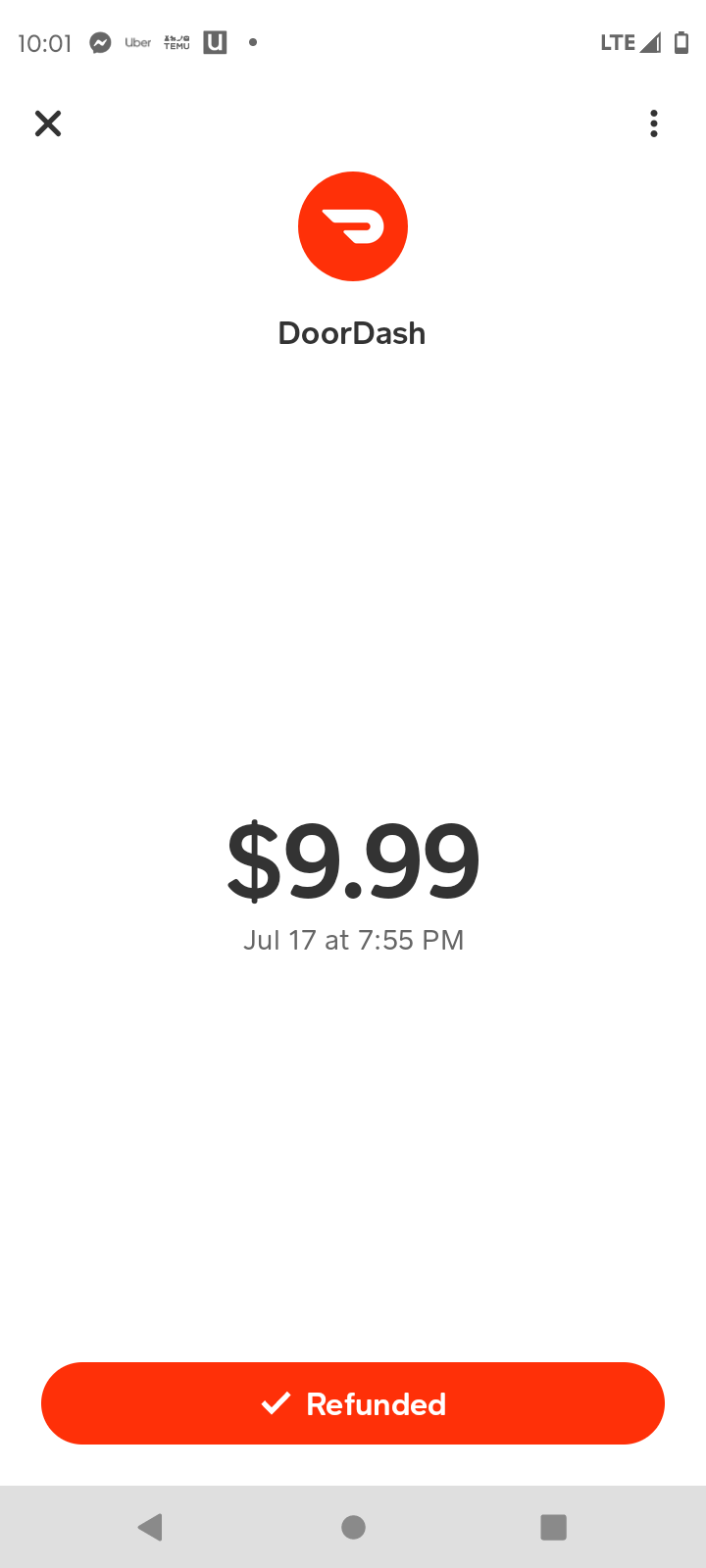Open the three-dot overflow menu

[x=654, y=123]
